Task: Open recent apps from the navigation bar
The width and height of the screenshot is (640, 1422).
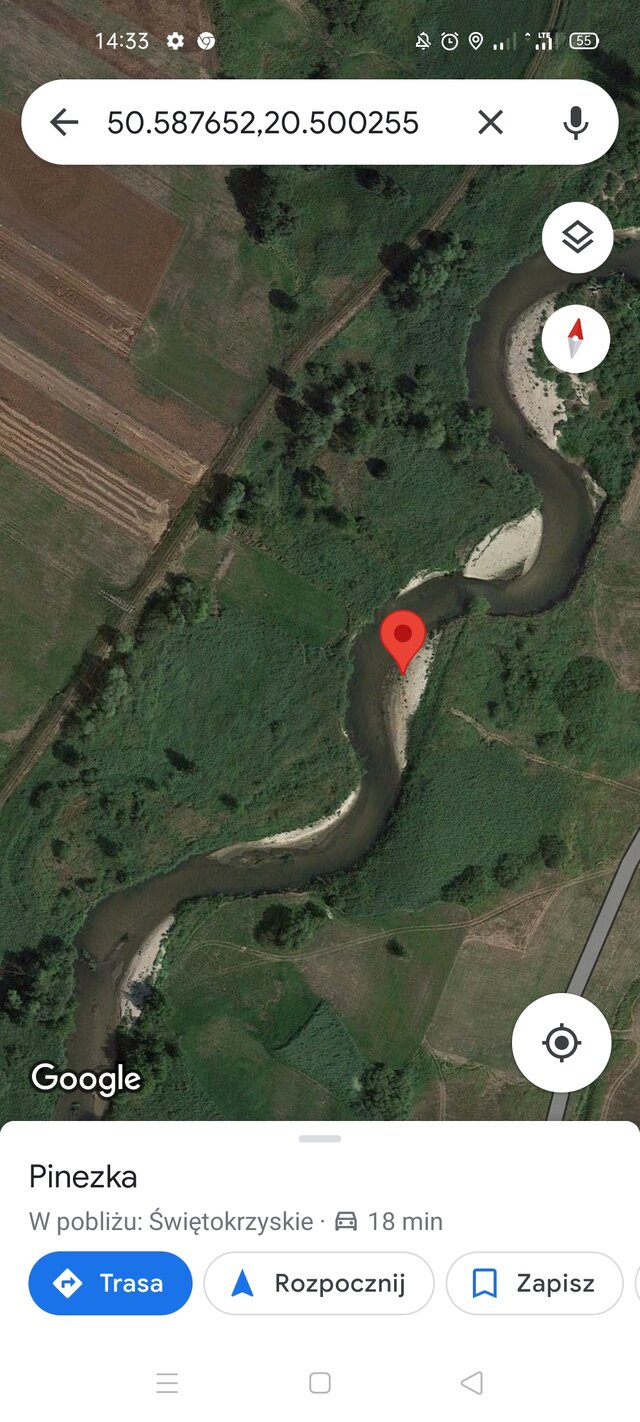Action: pyautogui.click(x=167, y=1383)
